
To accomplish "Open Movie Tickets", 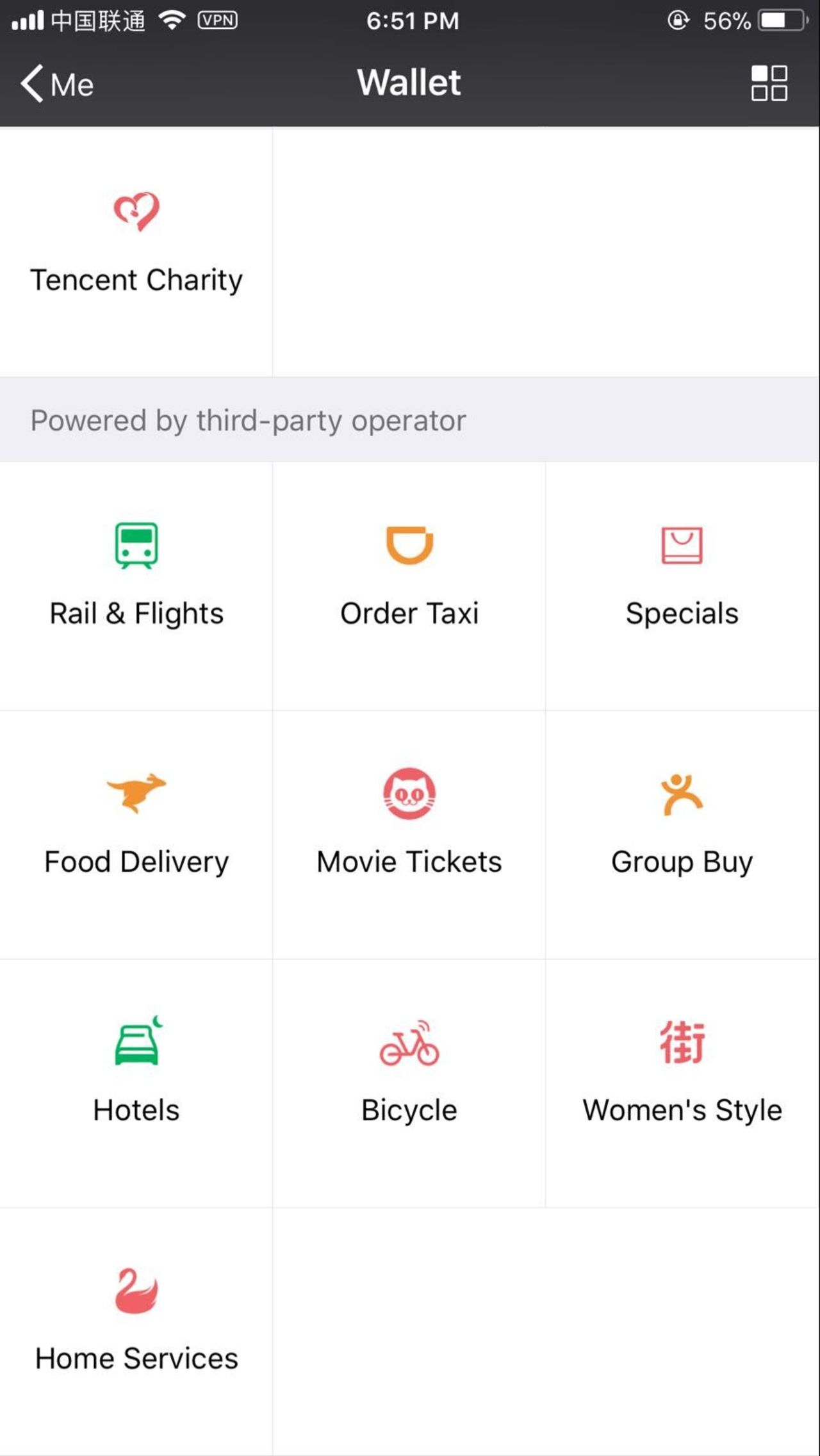I will (409, 835).
